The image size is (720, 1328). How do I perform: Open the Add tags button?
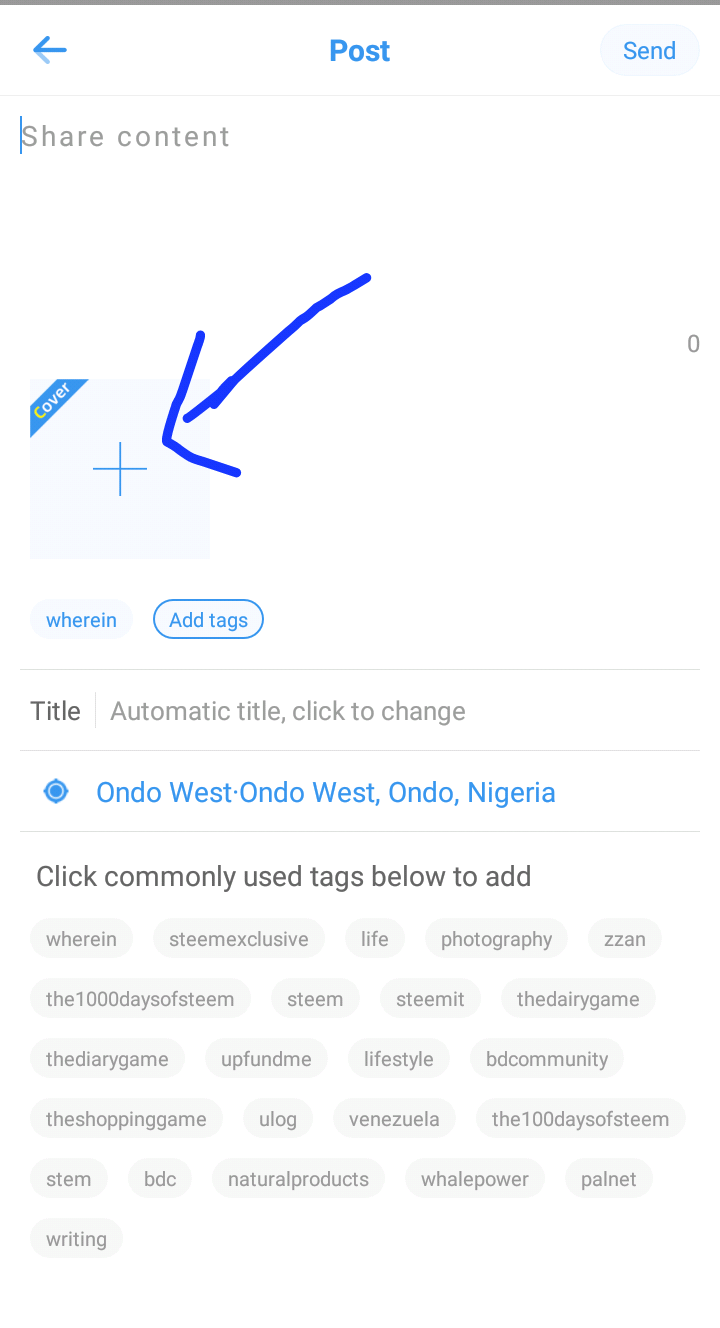pos(208,620)
